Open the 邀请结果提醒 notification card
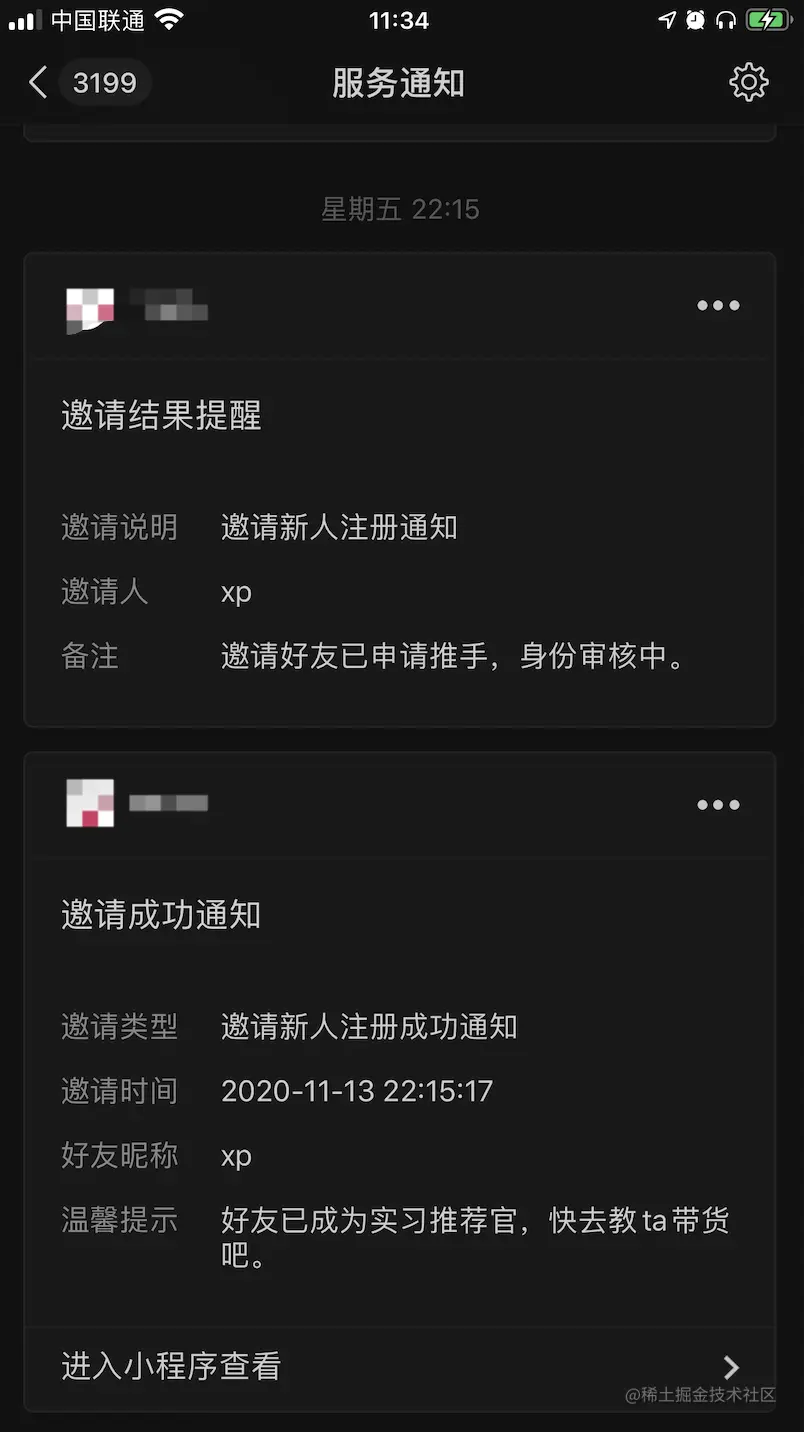Viewport: 804px width, 1432px height. click(x=400, y=540)
